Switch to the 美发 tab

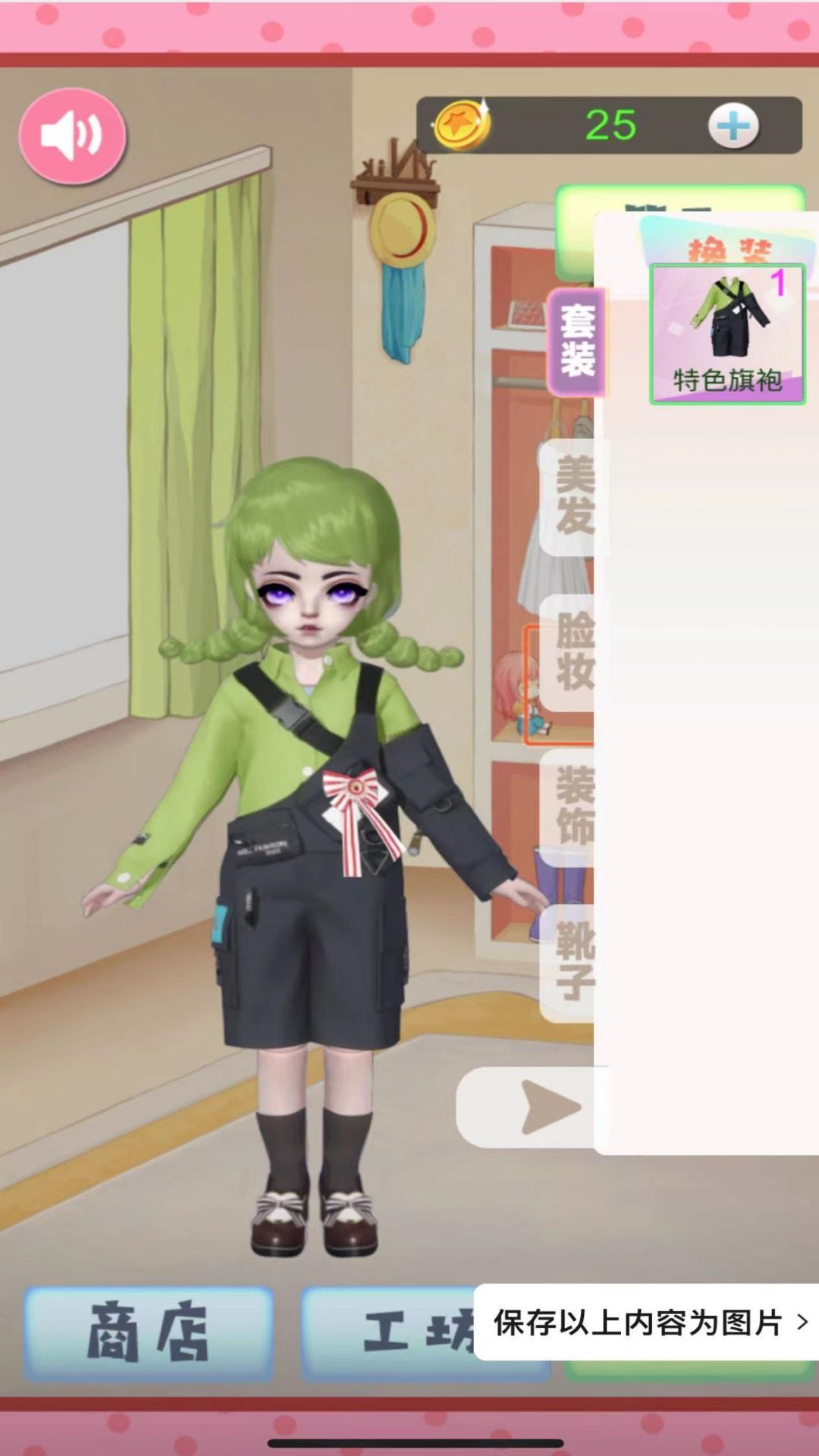click(x=573, y=497)
